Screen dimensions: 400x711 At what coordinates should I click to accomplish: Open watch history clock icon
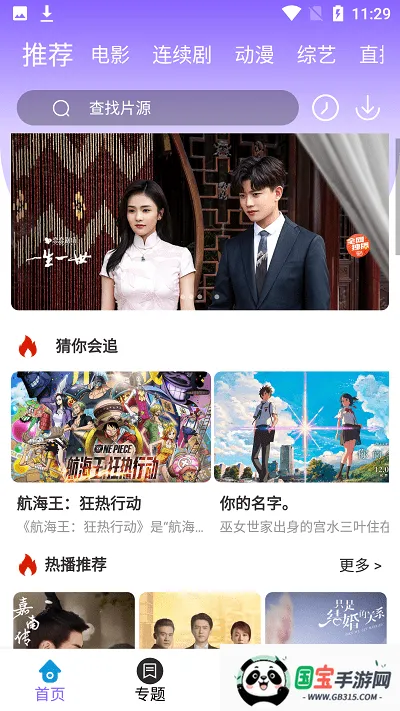tap(325, 108)
